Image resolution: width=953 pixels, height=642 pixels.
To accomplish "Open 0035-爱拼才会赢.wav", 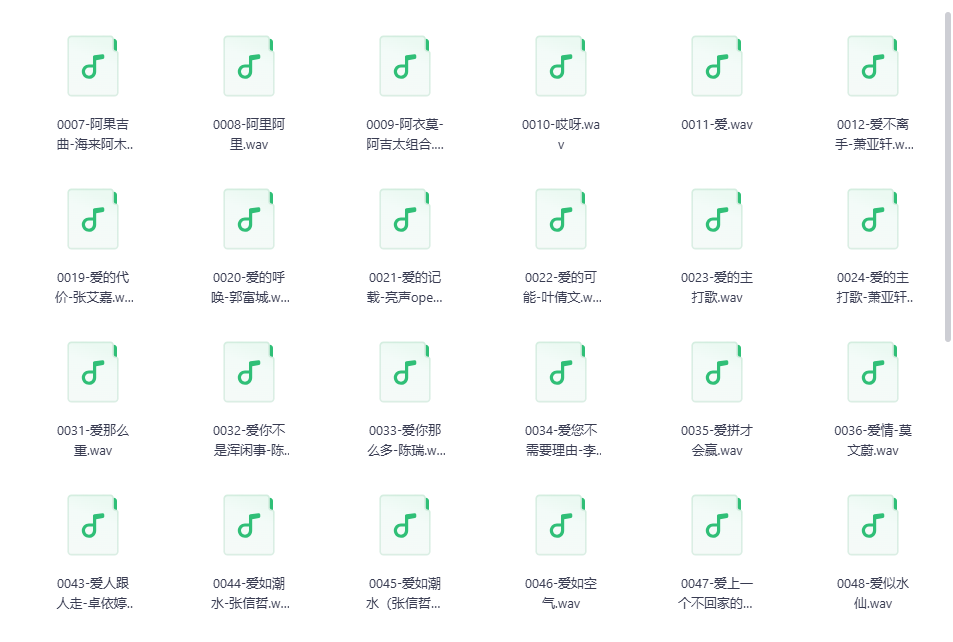I will (x=717, y=372).
